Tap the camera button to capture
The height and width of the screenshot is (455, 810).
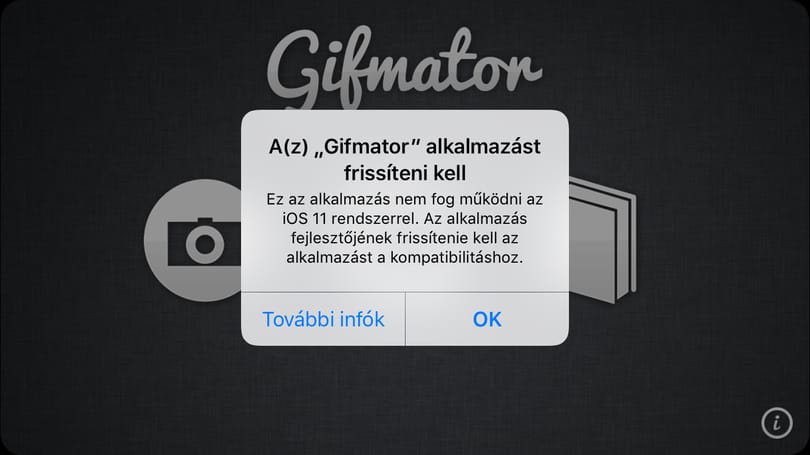(193, 241)
